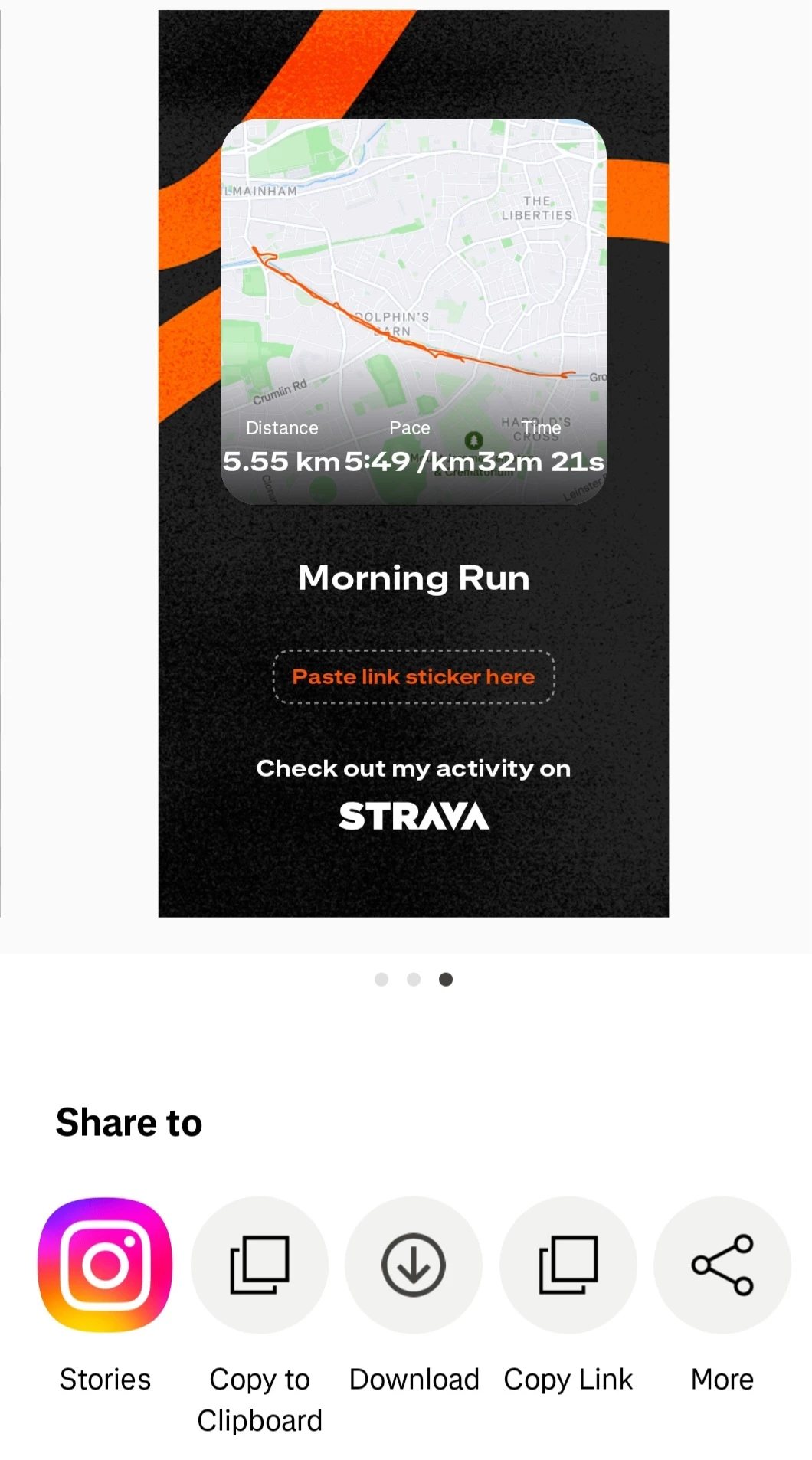Select the Morning Run share card preview
The height and width of the screenshot is (1460, 812).
pos(414,463)
